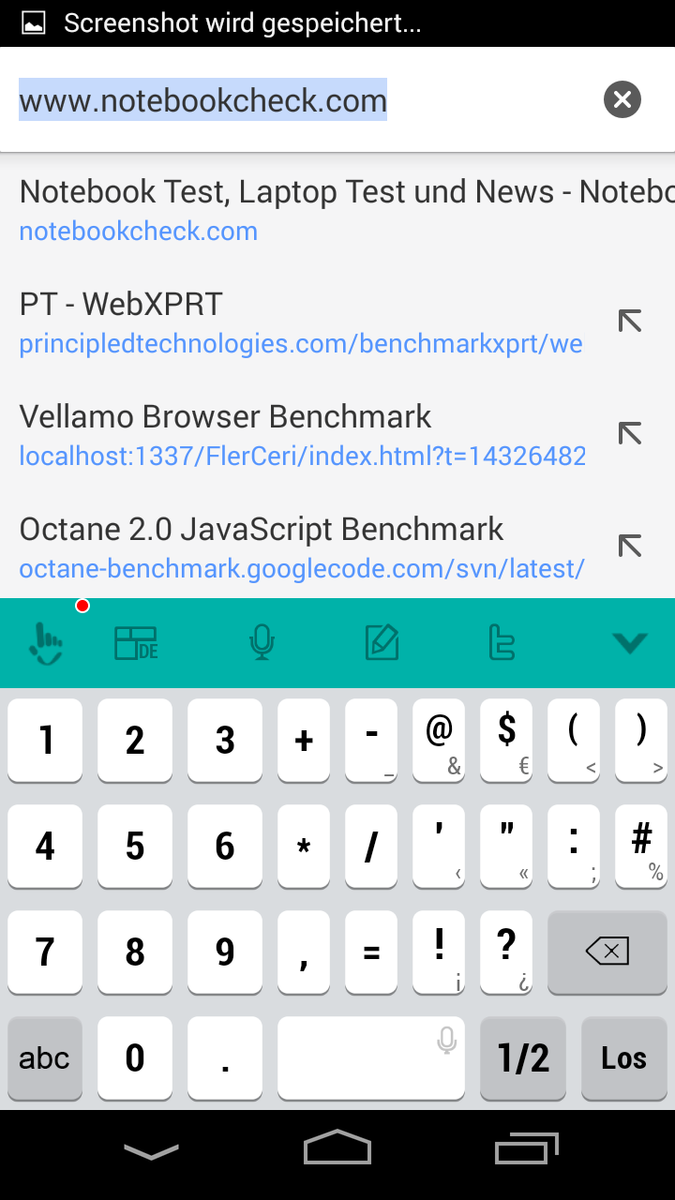Open the Octane 2.0 JavaScript Benchmark suggestion

[300, 548]
